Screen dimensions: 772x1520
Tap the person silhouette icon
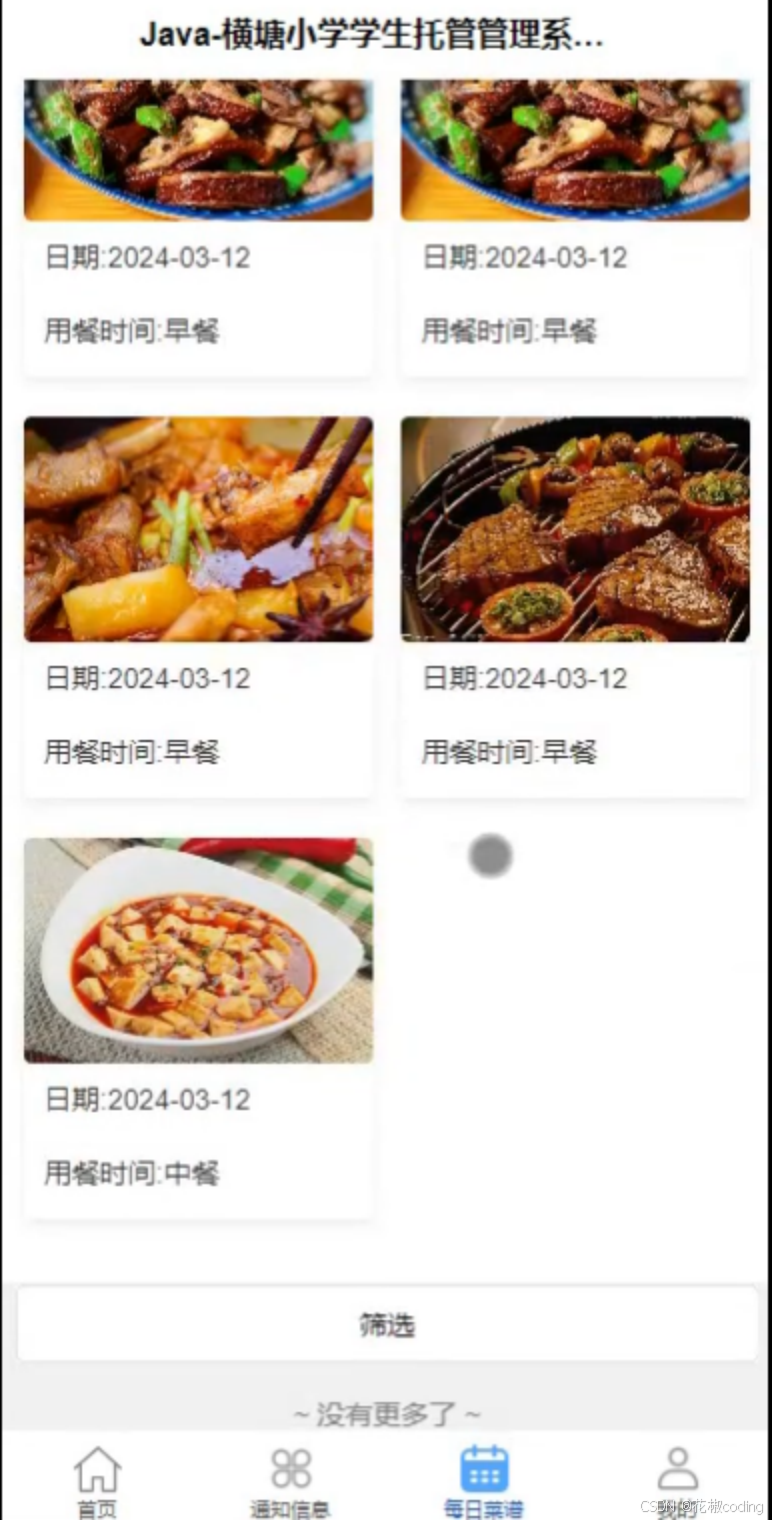(678, 1467)
